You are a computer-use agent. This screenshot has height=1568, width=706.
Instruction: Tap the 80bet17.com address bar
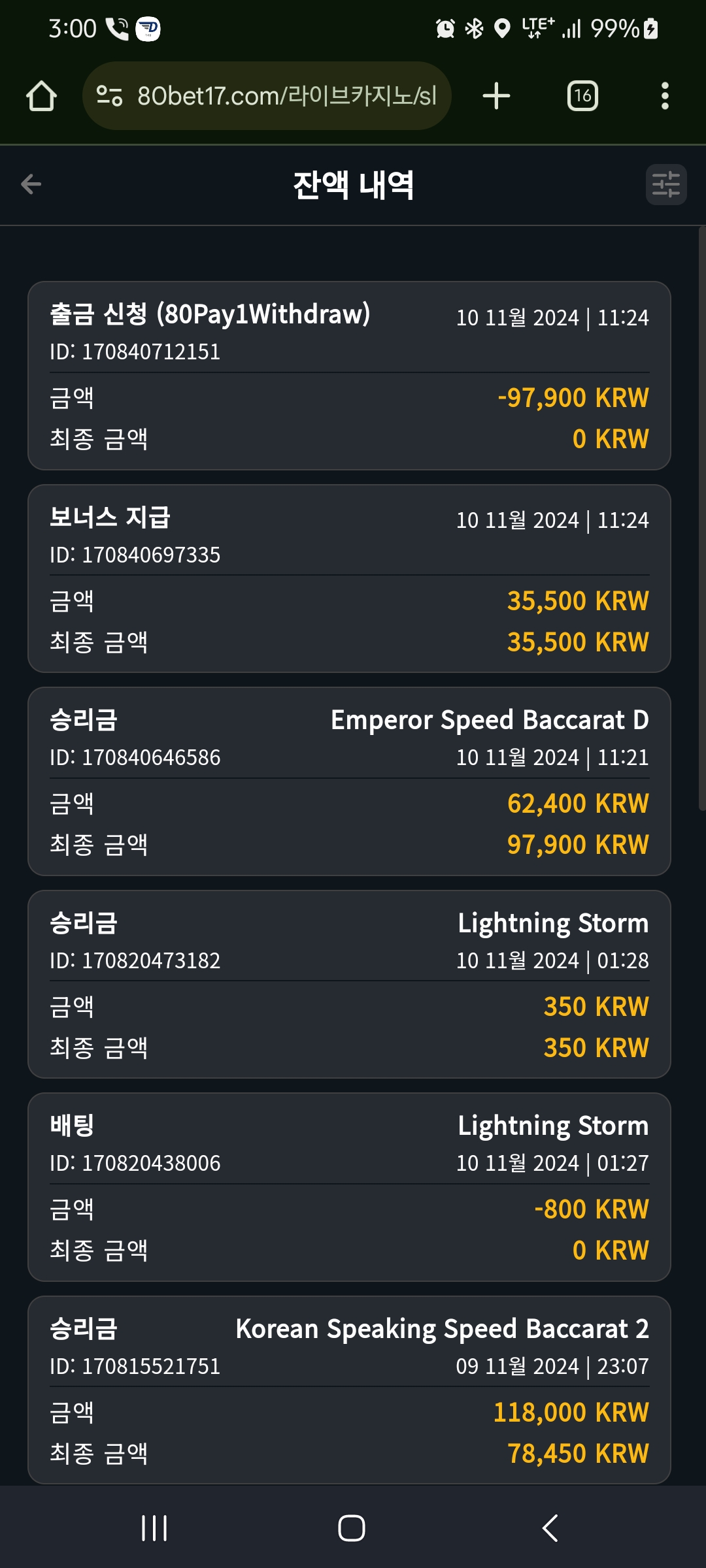[267, 96]
